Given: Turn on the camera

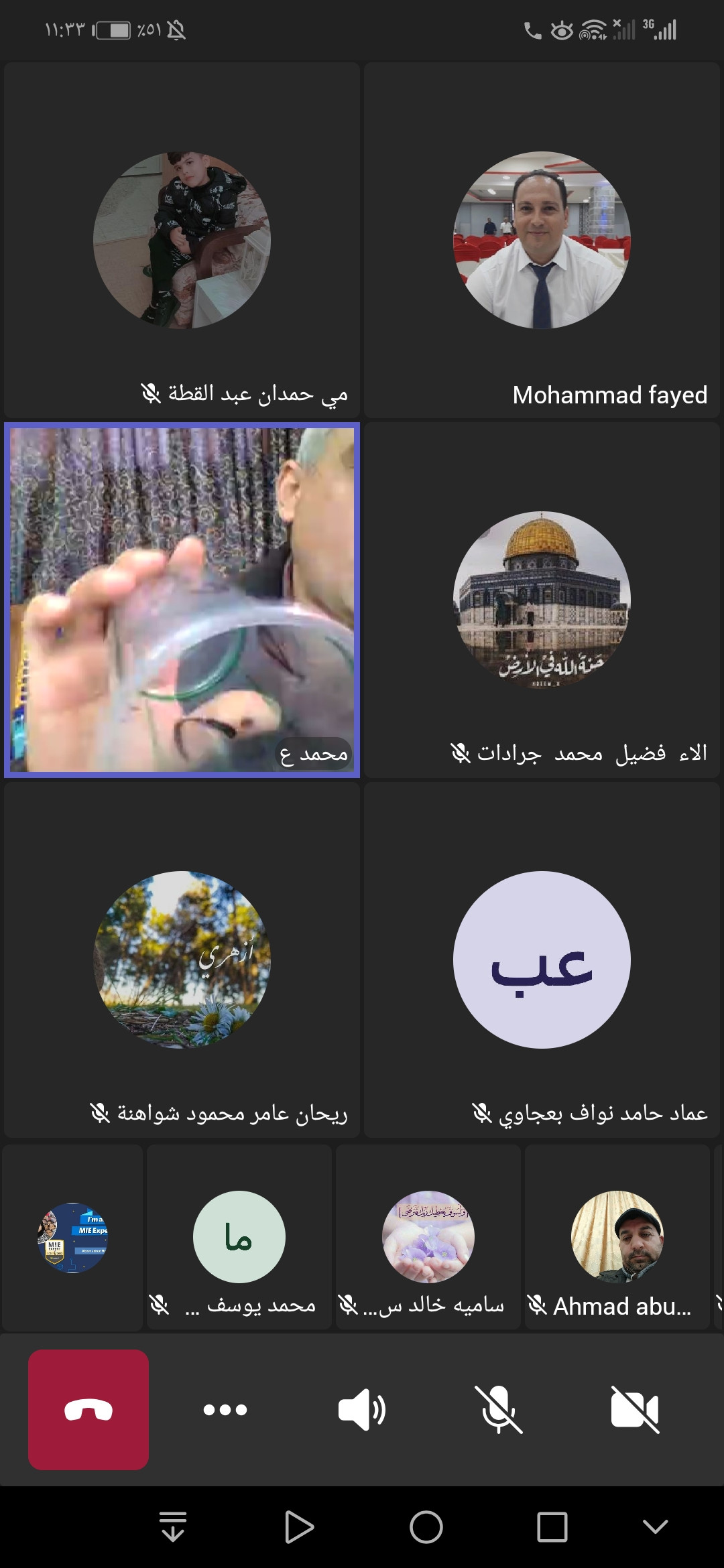Looking at the screenshot, I should 635,1409.
